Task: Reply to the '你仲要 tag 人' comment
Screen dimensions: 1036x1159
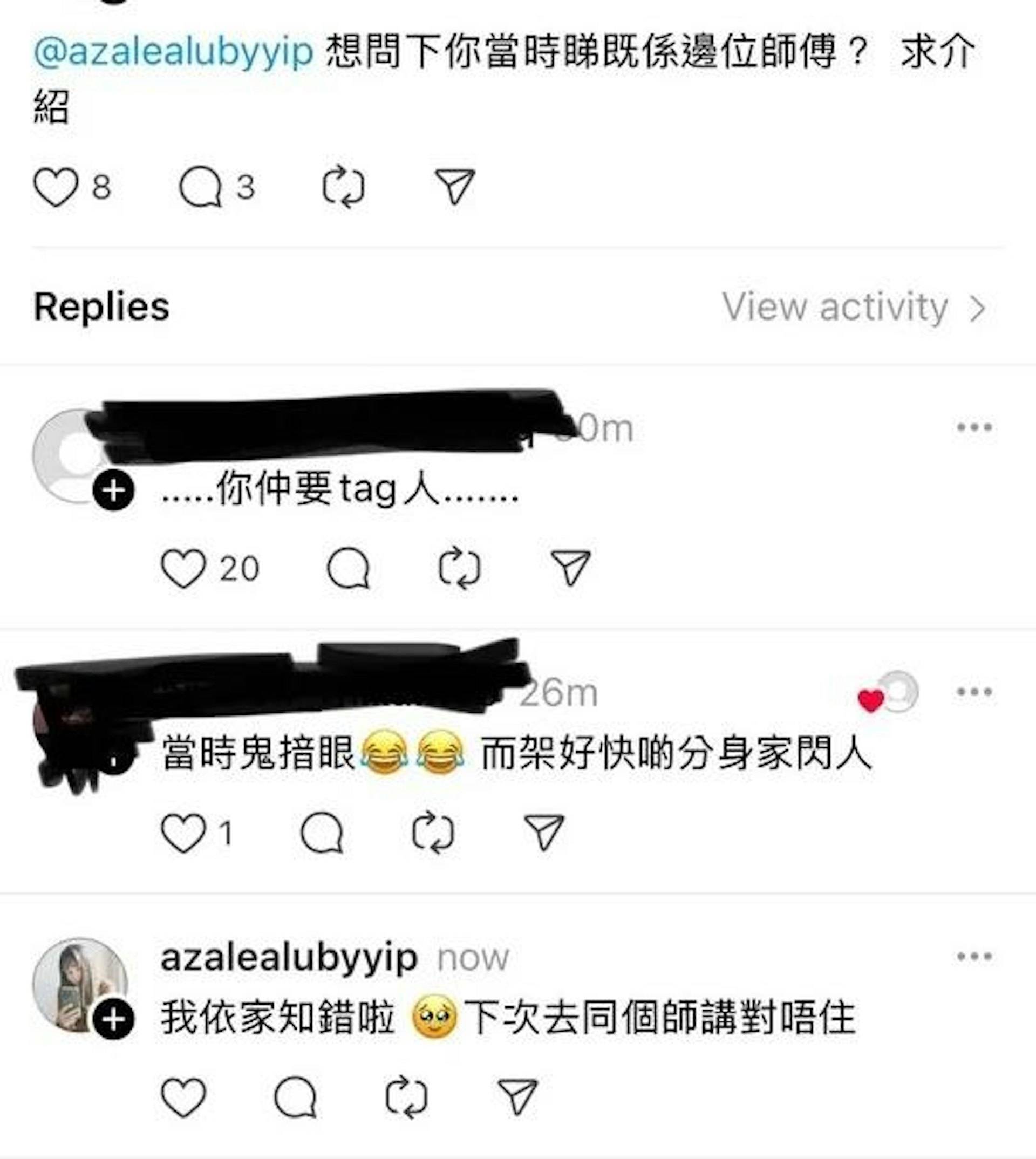Action: pos(349,568)
